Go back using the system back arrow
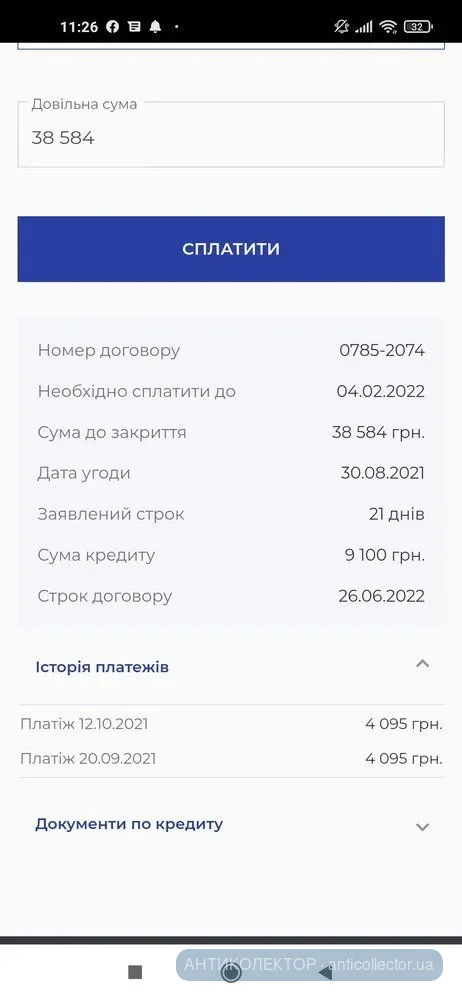462x1000 pixels. coord(325,973)
